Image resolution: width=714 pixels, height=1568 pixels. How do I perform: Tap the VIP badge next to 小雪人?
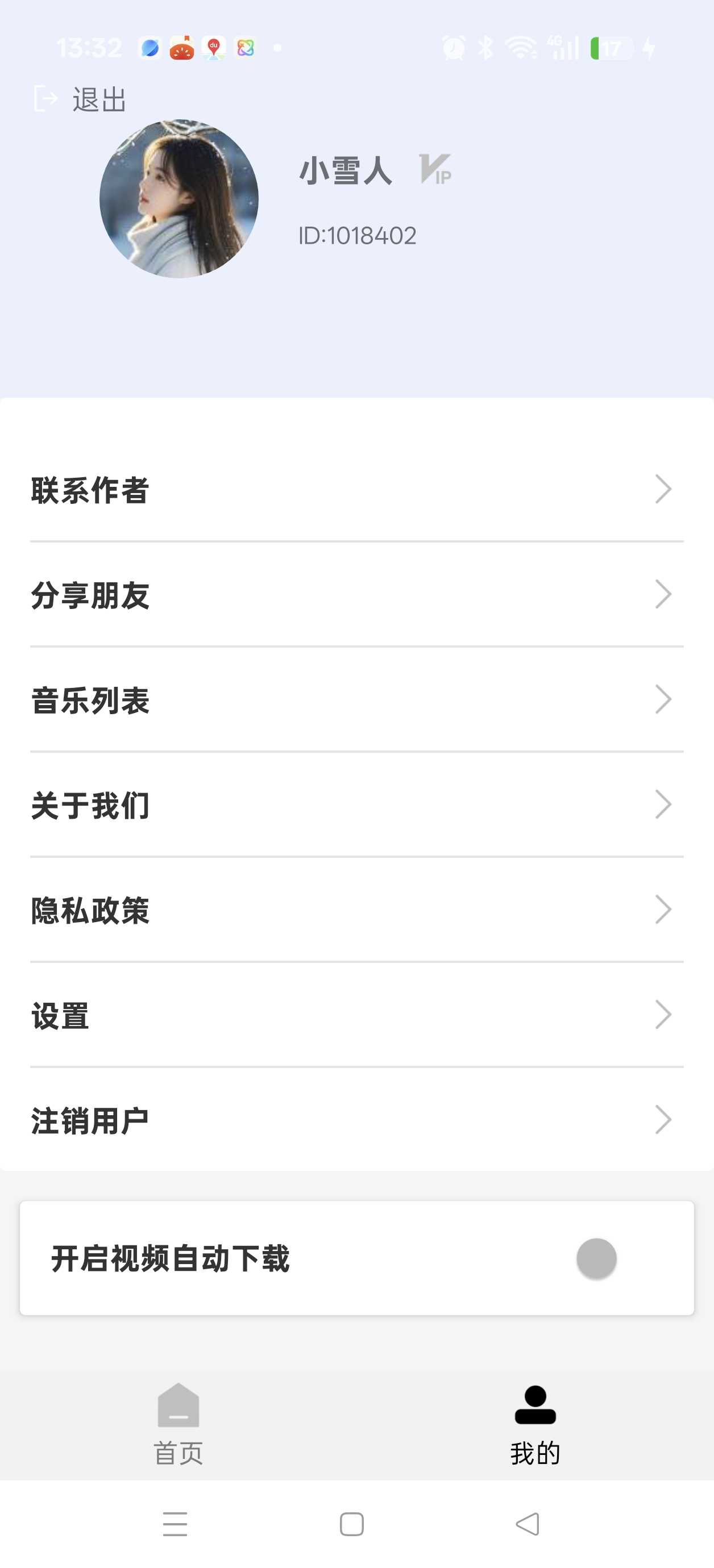[435, 169]
